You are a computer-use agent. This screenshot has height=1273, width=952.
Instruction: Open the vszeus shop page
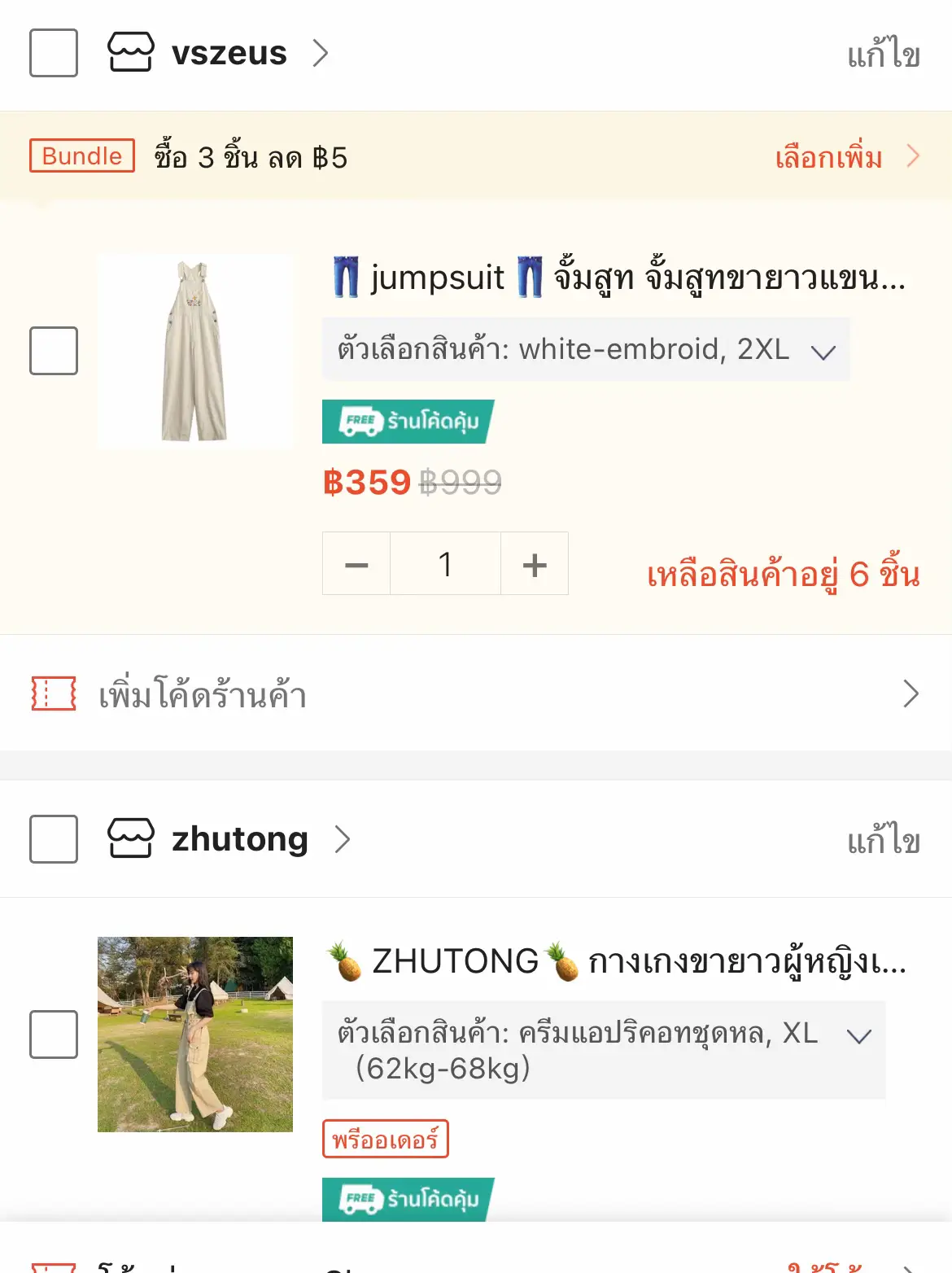[x=229, y=52]
